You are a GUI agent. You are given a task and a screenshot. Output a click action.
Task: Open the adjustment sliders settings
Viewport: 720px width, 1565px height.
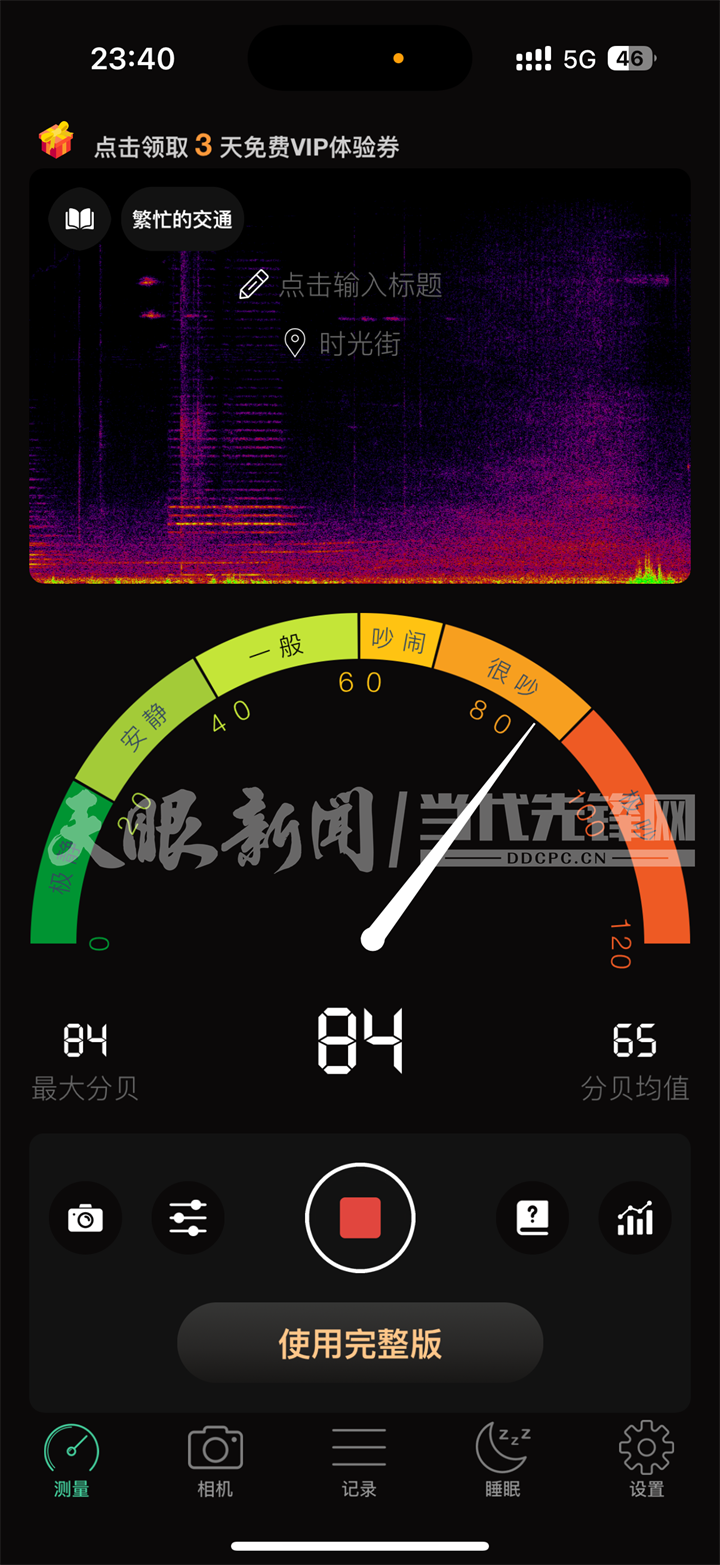pyautogui.click(x=188, y=1218)
